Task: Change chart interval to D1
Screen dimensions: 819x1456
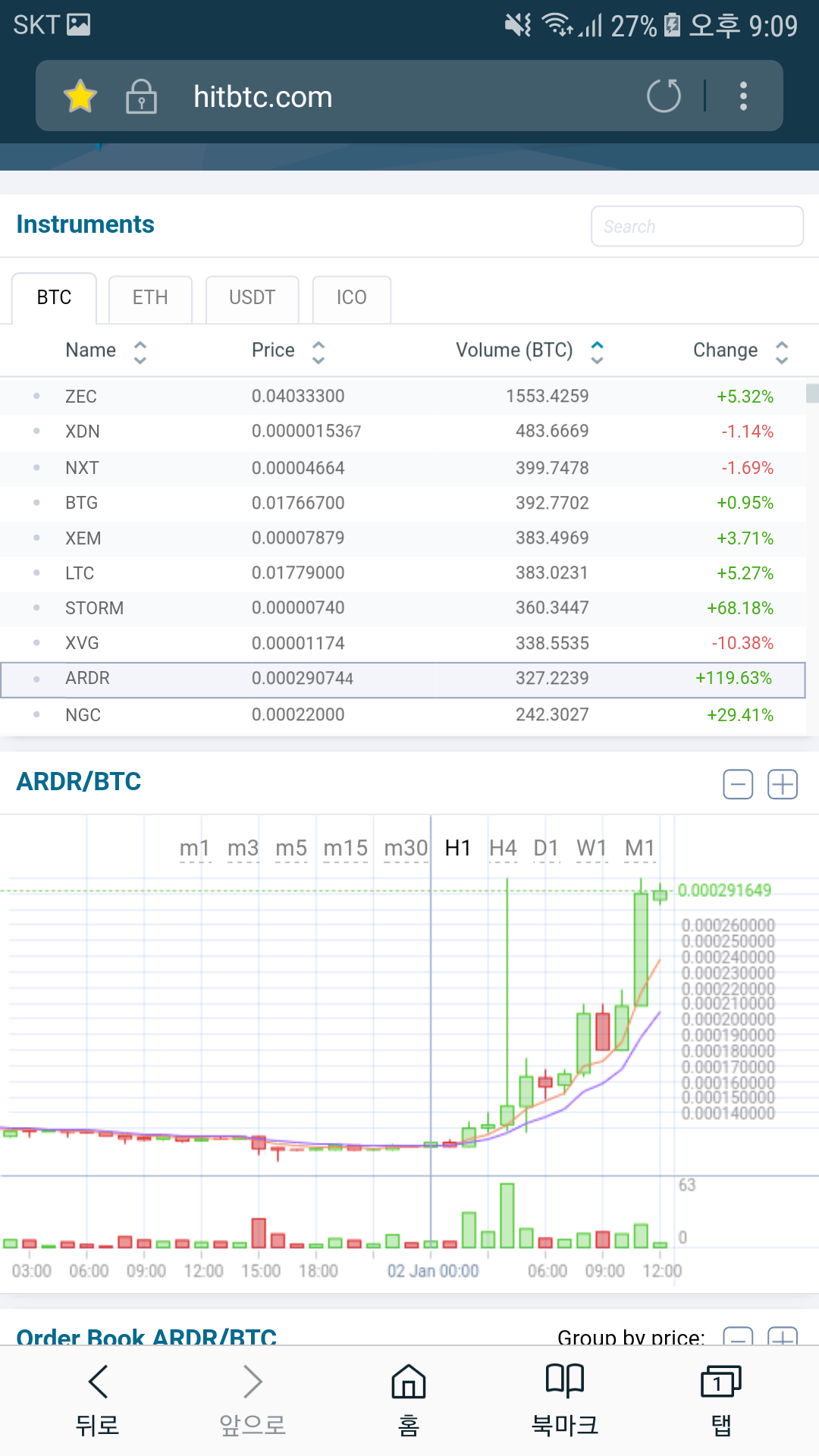Action: click(x=546, y=848)
